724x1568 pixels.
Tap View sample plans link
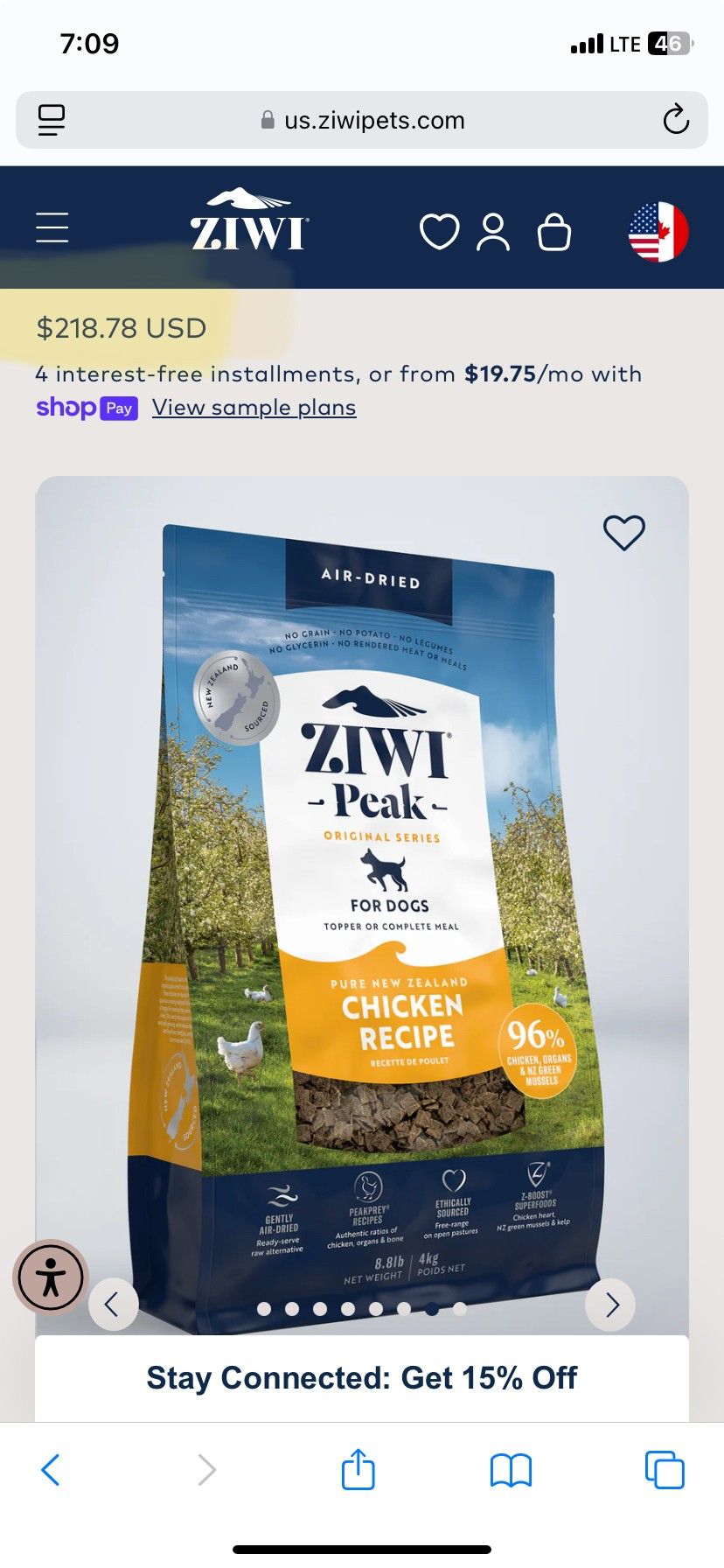click(254, 408)
